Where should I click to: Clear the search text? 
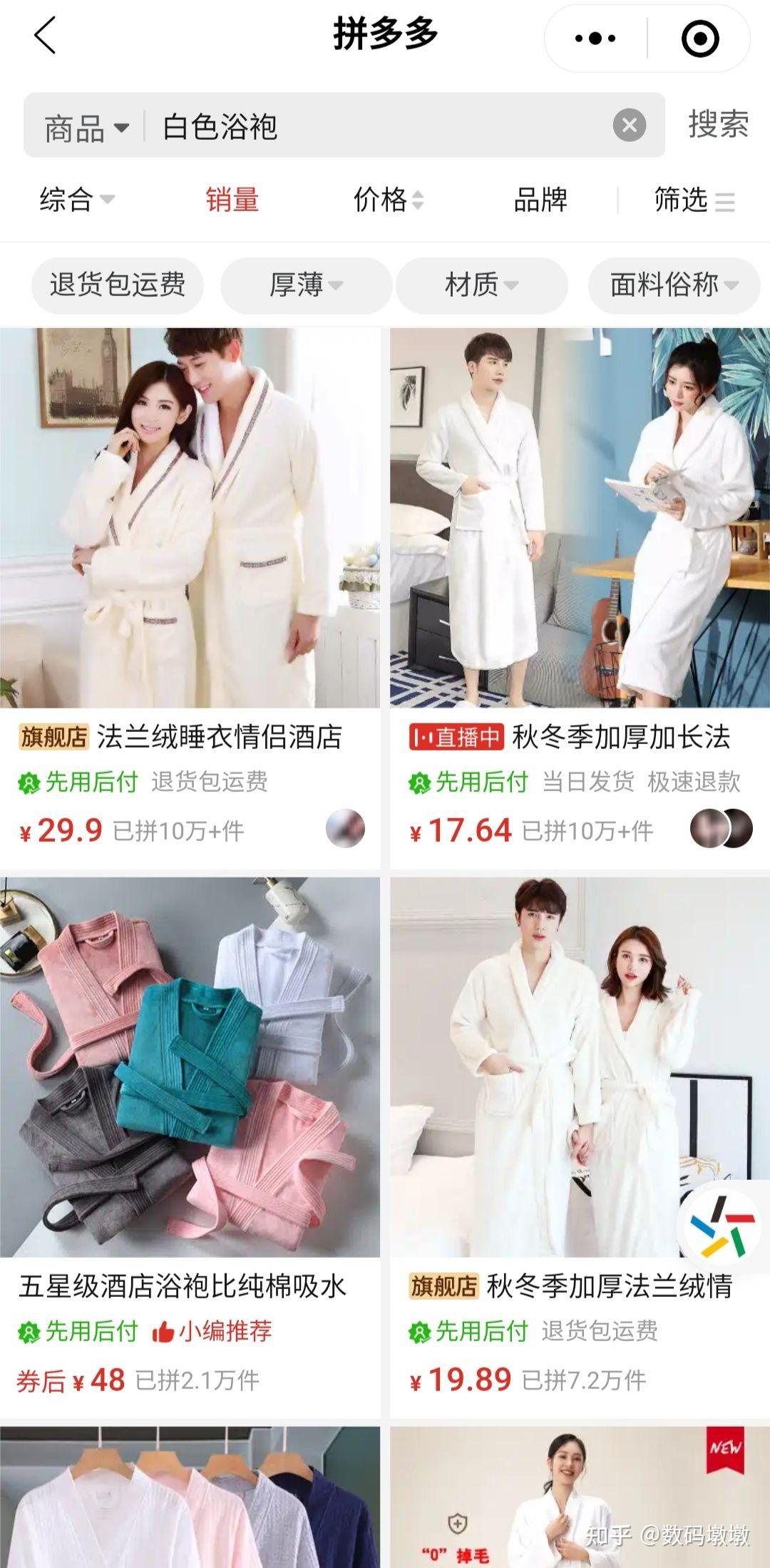(629, 126)
